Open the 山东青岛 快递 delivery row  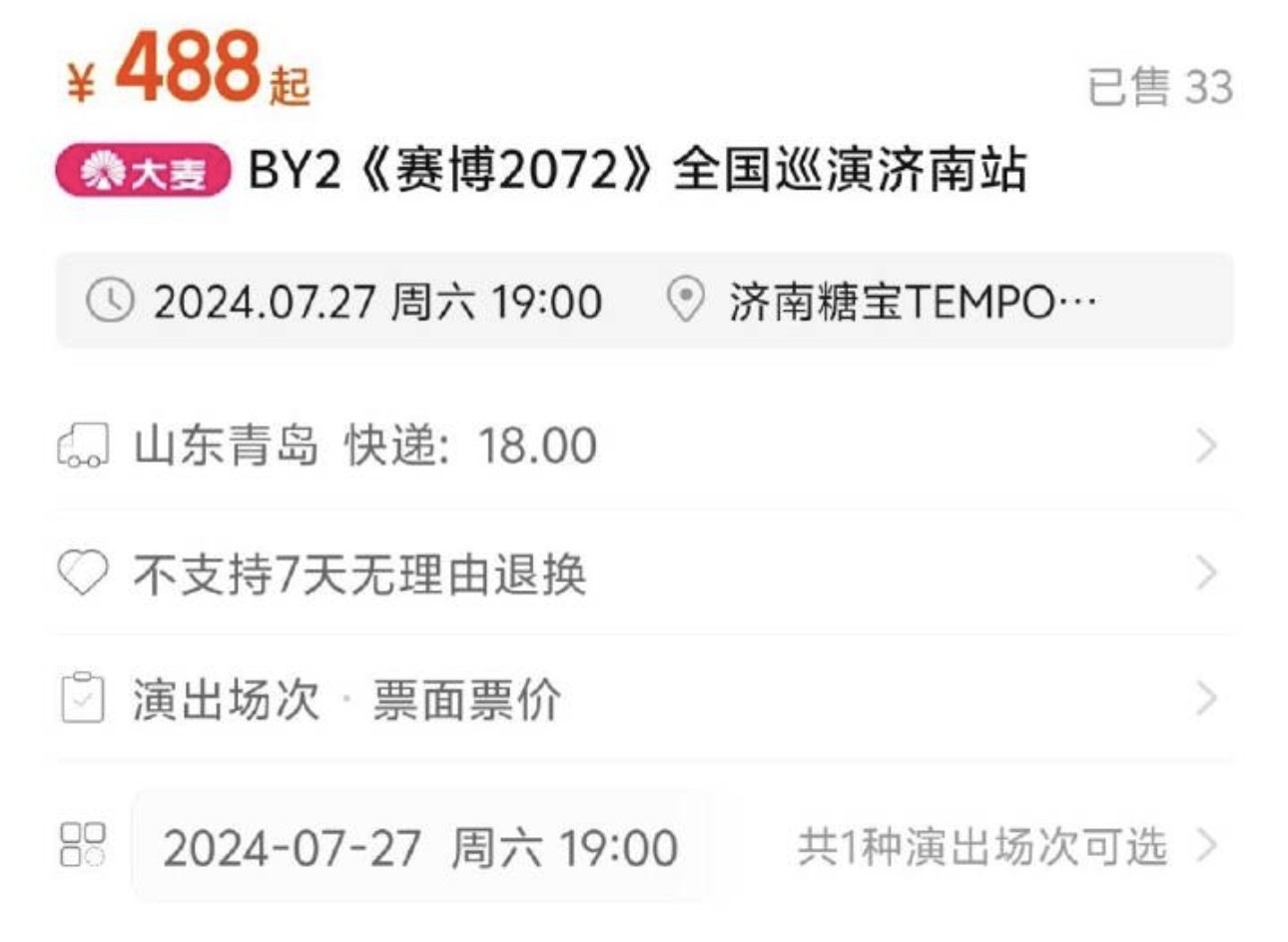639,446
